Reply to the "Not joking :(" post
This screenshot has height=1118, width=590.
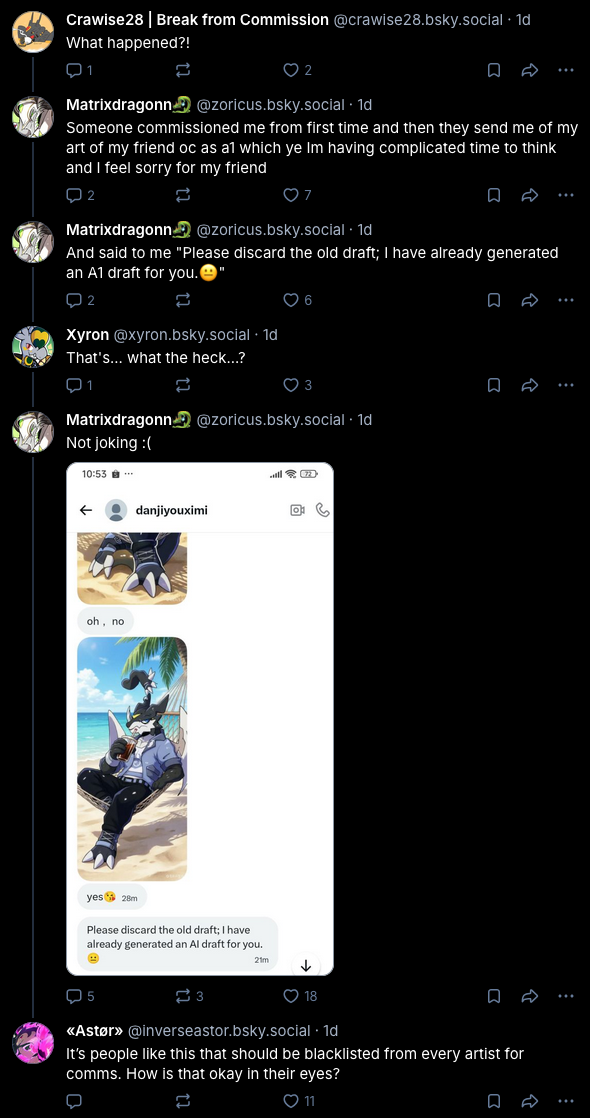pyautogui.click(x=80, y=996)
